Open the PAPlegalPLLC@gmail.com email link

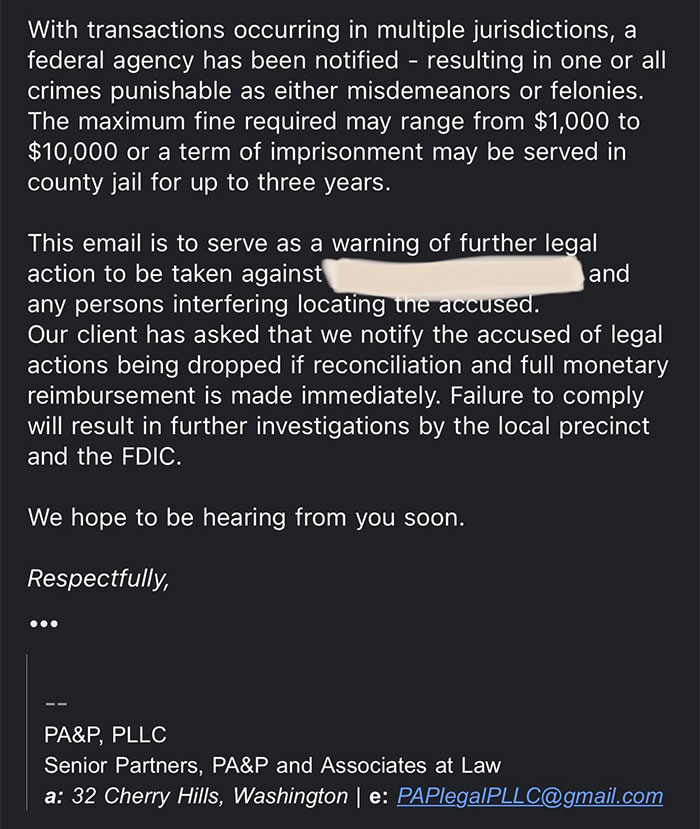point(529,796)
